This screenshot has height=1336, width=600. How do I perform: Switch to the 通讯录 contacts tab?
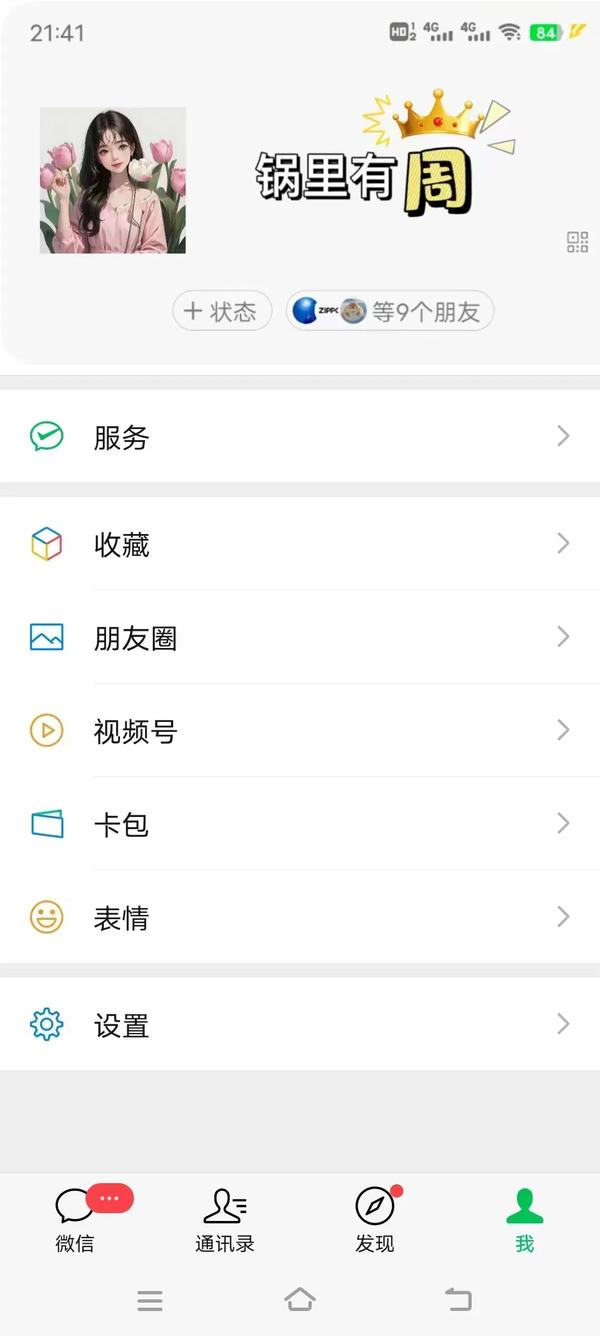(x=225, y=1220)
